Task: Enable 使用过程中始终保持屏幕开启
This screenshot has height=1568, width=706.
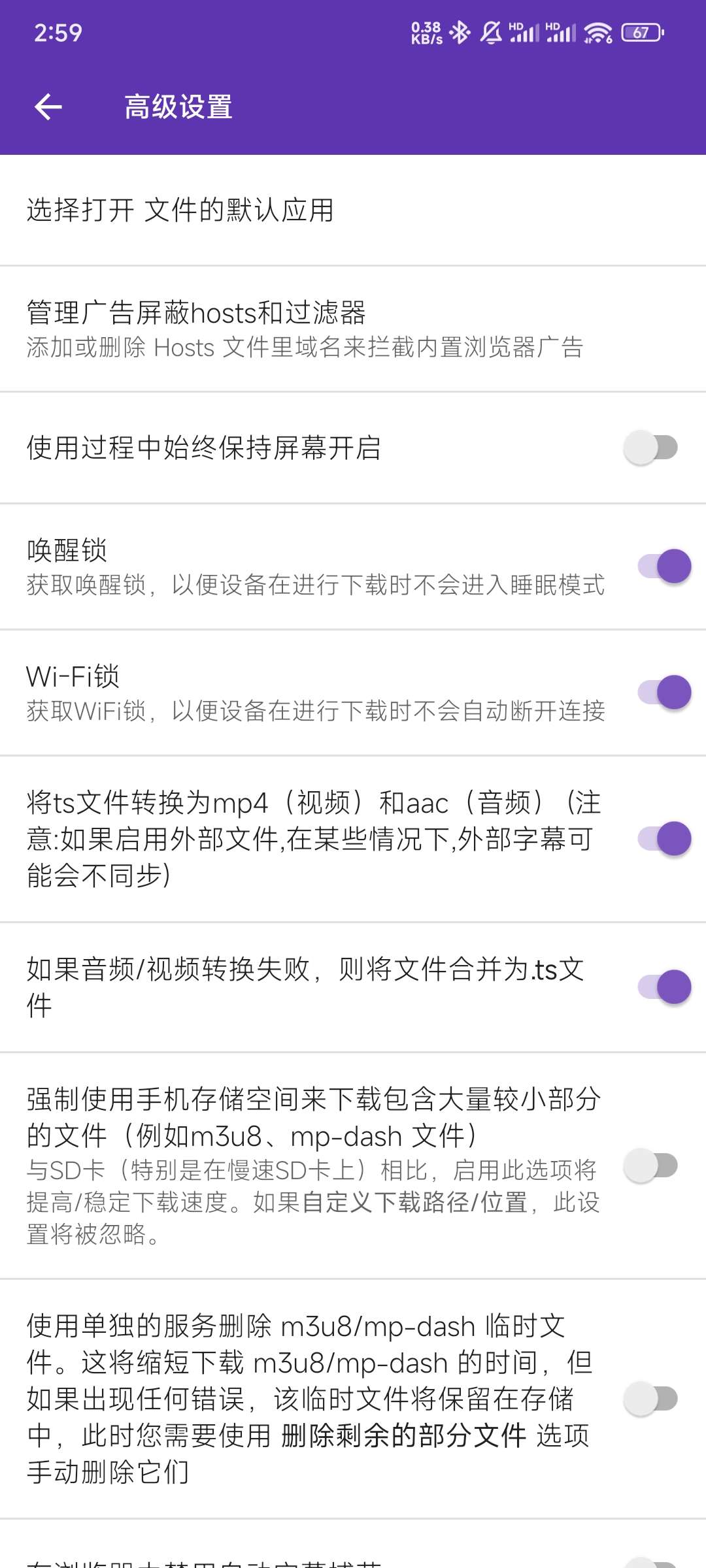Action: point(650,448)
